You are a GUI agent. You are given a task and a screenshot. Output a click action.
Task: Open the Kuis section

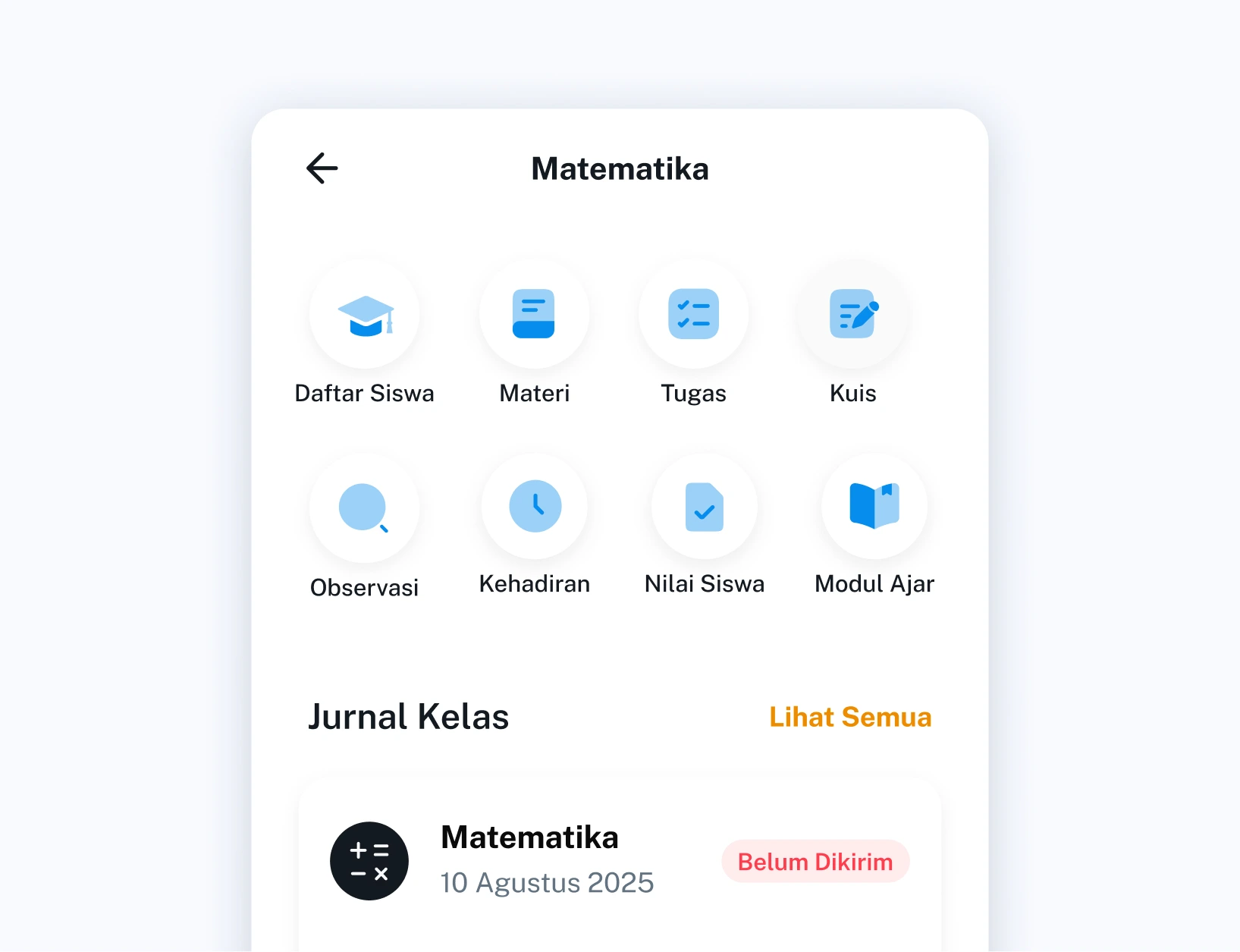[853, 315]
